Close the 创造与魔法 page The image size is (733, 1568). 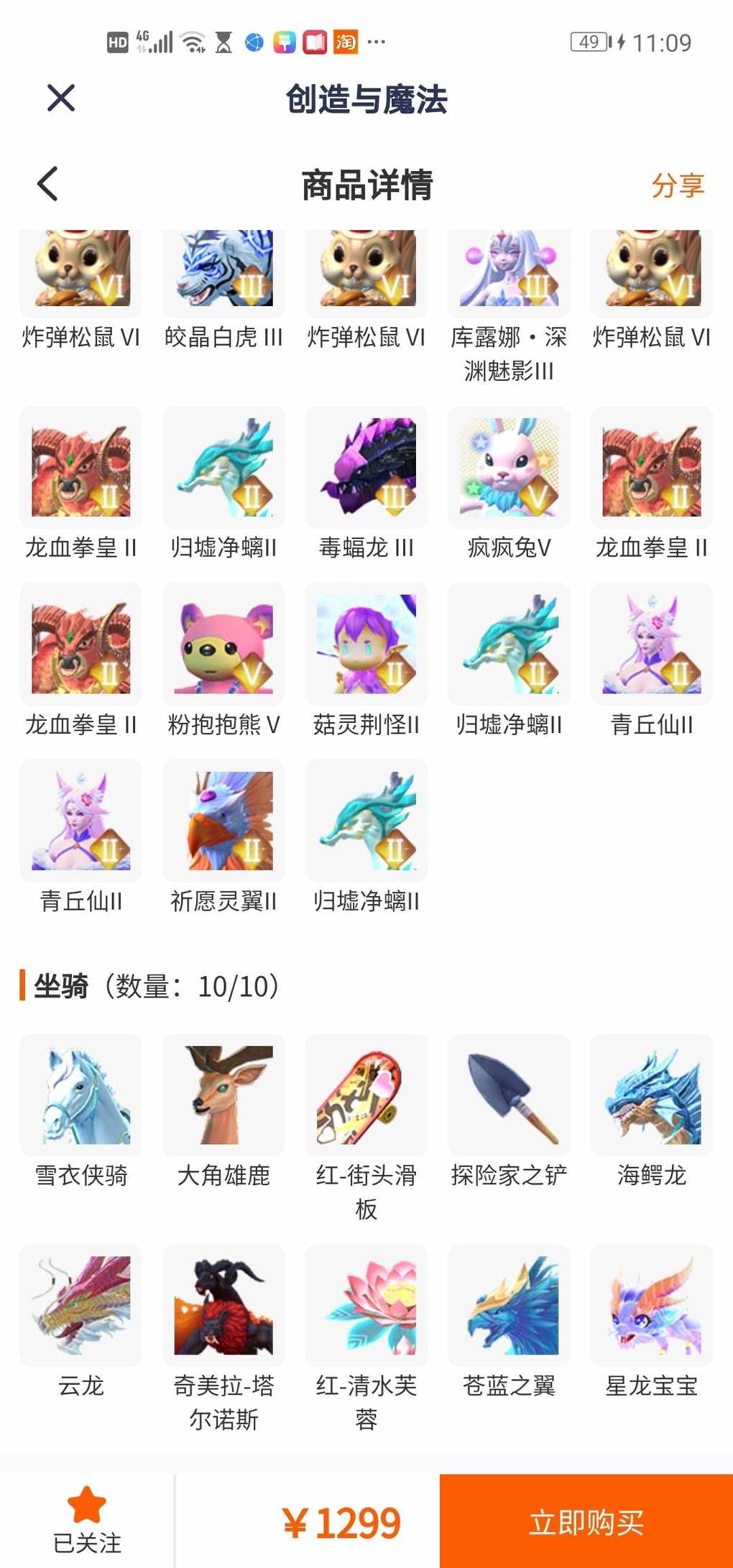tap(61, 98)
